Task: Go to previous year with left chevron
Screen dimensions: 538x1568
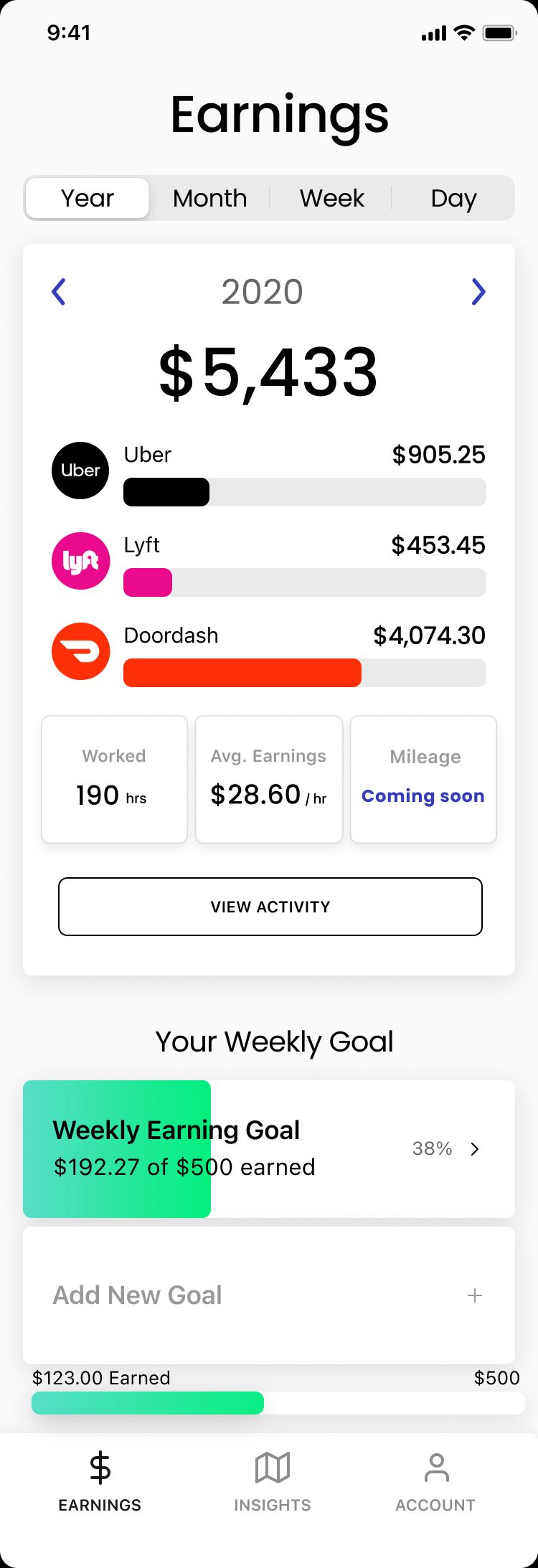Action: (58, 292)
